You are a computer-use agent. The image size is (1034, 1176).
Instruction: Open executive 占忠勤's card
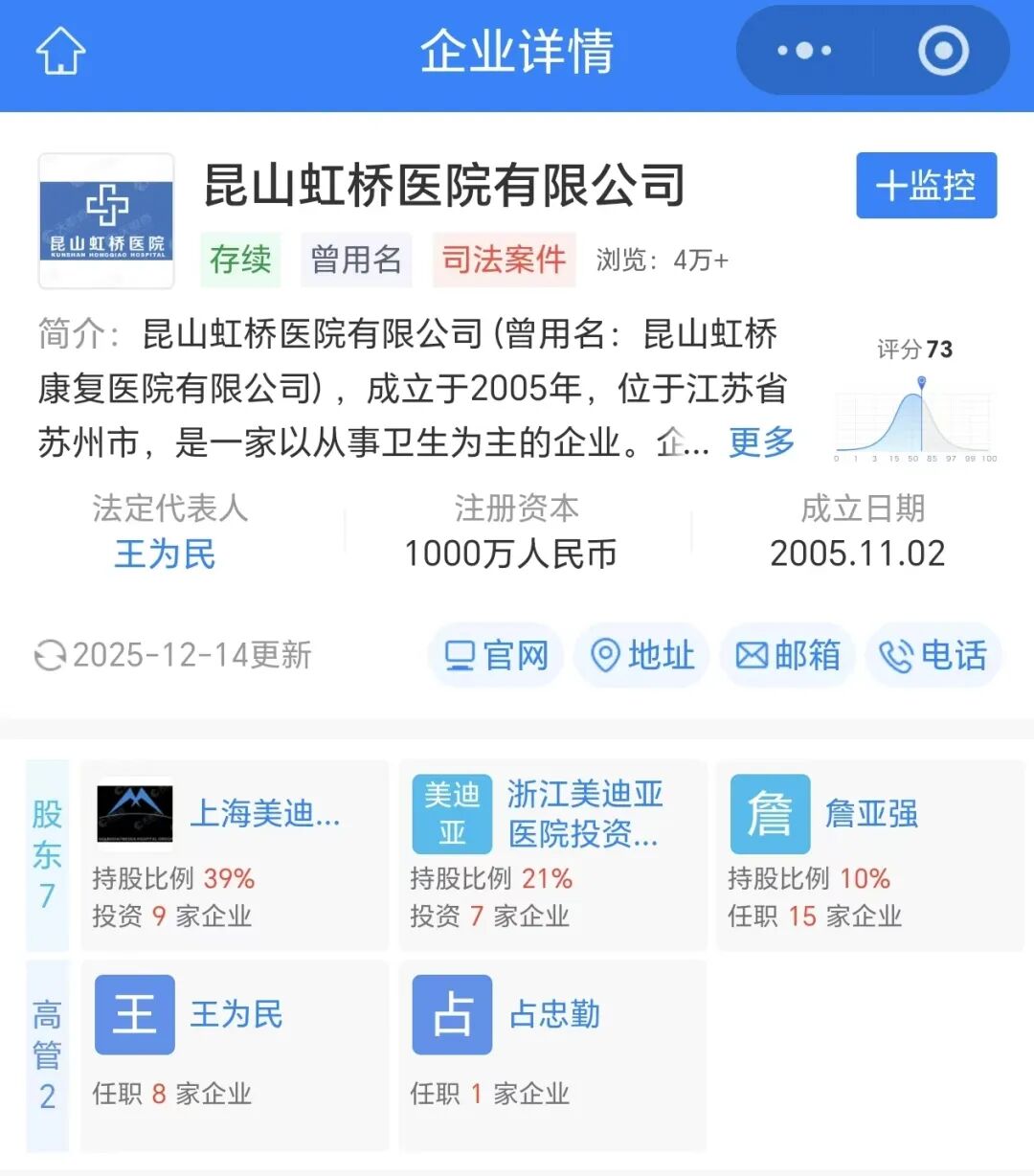point(552,1053)
